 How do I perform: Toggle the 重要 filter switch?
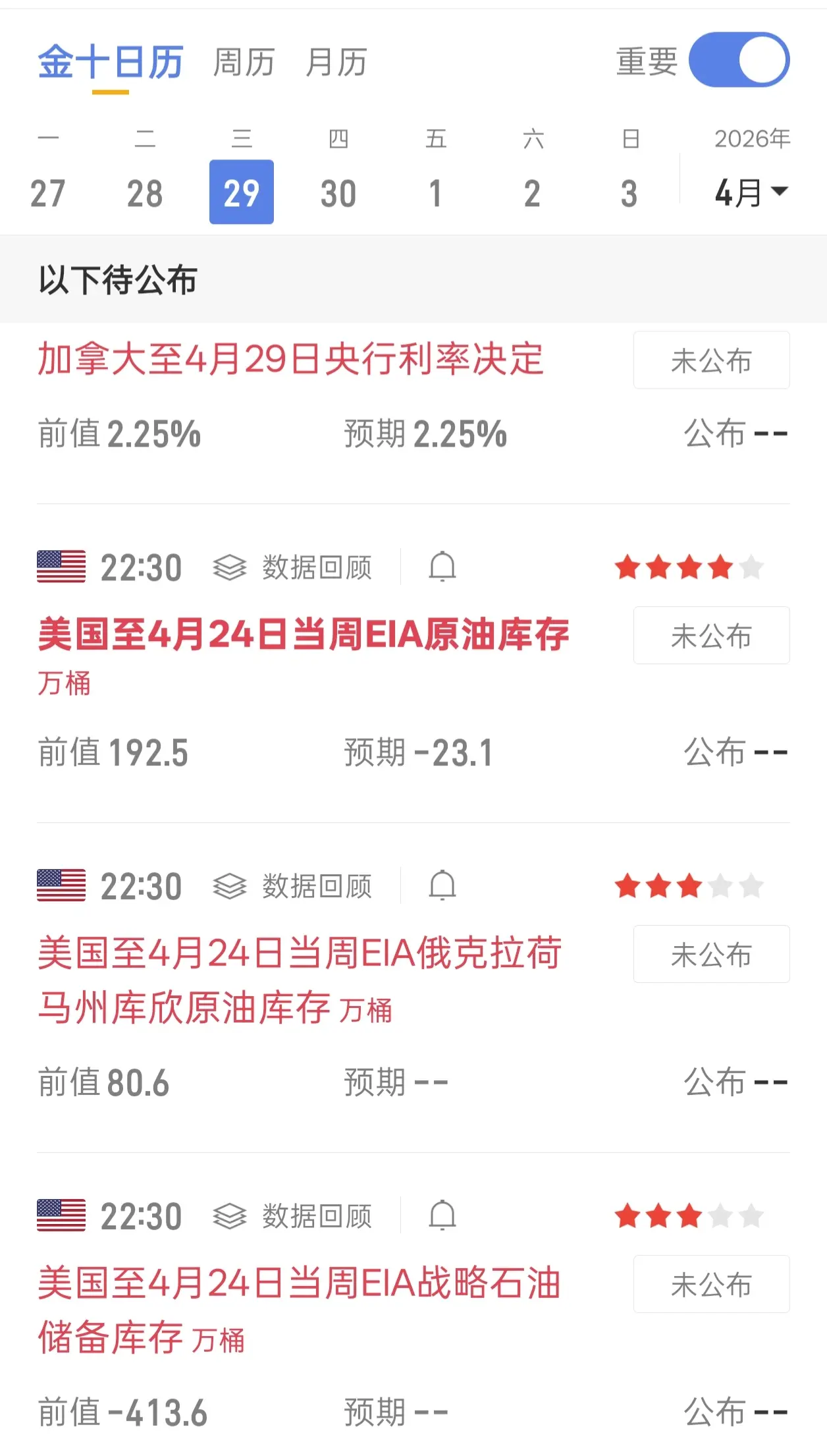[x=739, y=60]
